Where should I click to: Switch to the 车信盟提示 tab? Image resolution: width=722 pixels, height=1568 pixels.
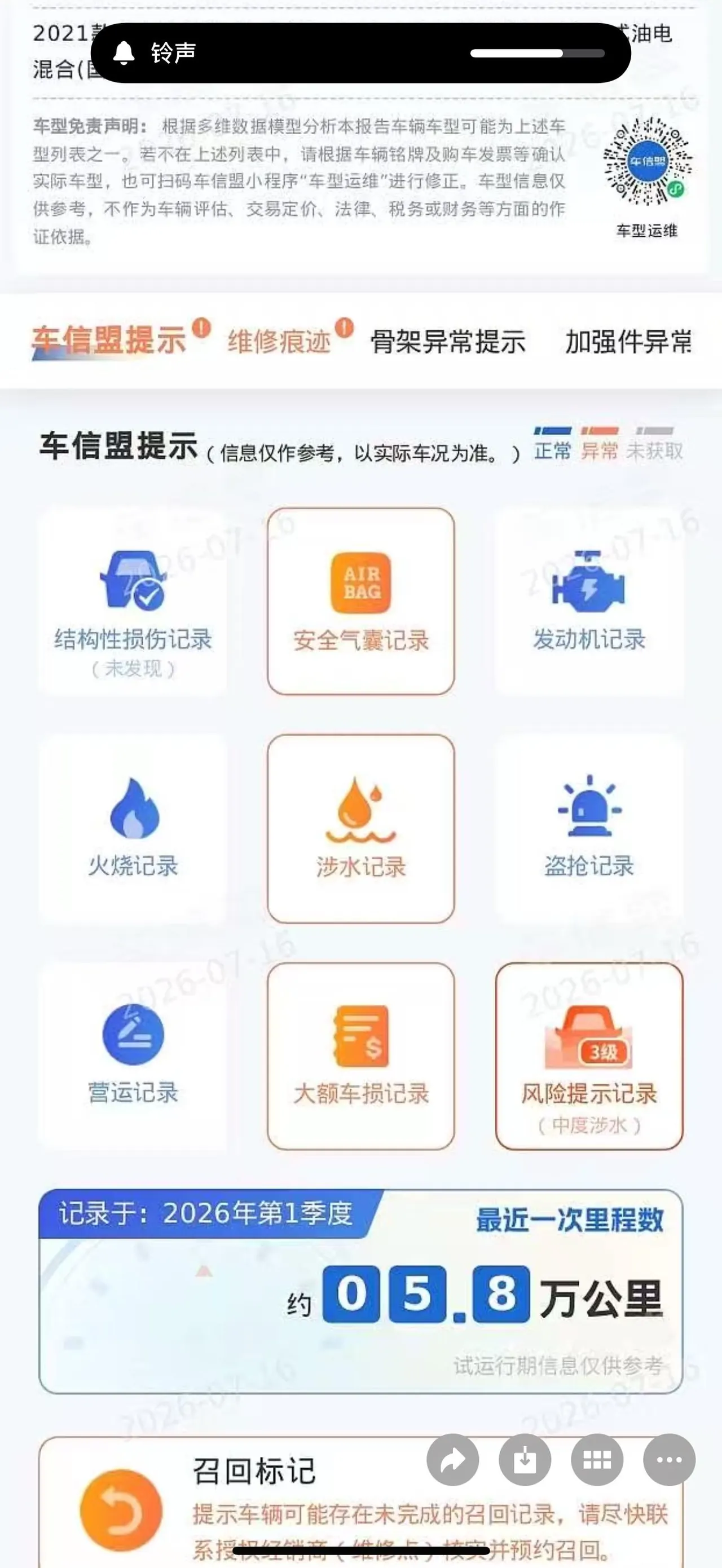(x=109, y=339)
